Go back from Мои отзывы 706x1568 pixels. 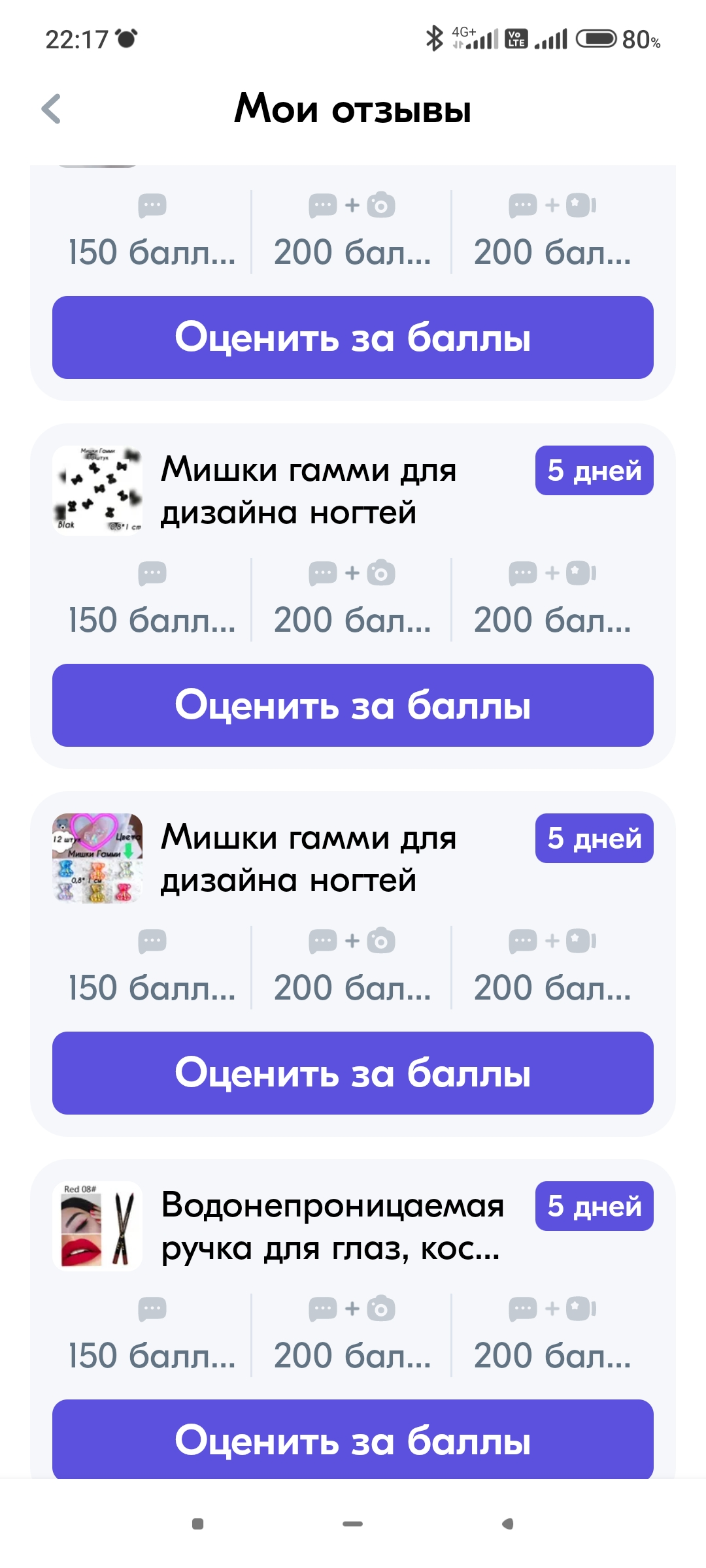pos(51,108)
